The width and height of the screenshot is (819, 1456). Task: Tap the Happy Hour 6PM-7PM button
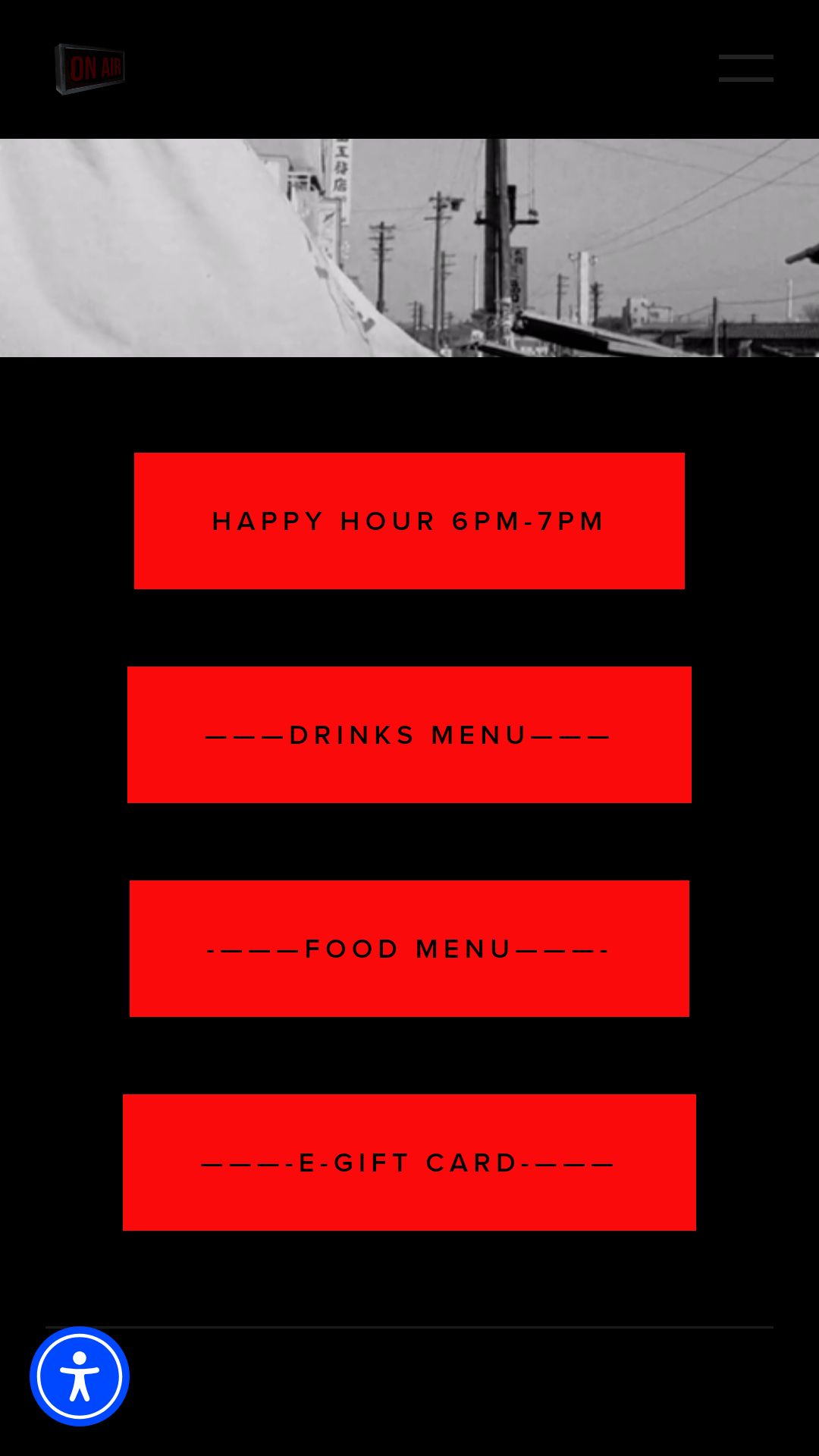pyautogui.click(x=409, y=521)
